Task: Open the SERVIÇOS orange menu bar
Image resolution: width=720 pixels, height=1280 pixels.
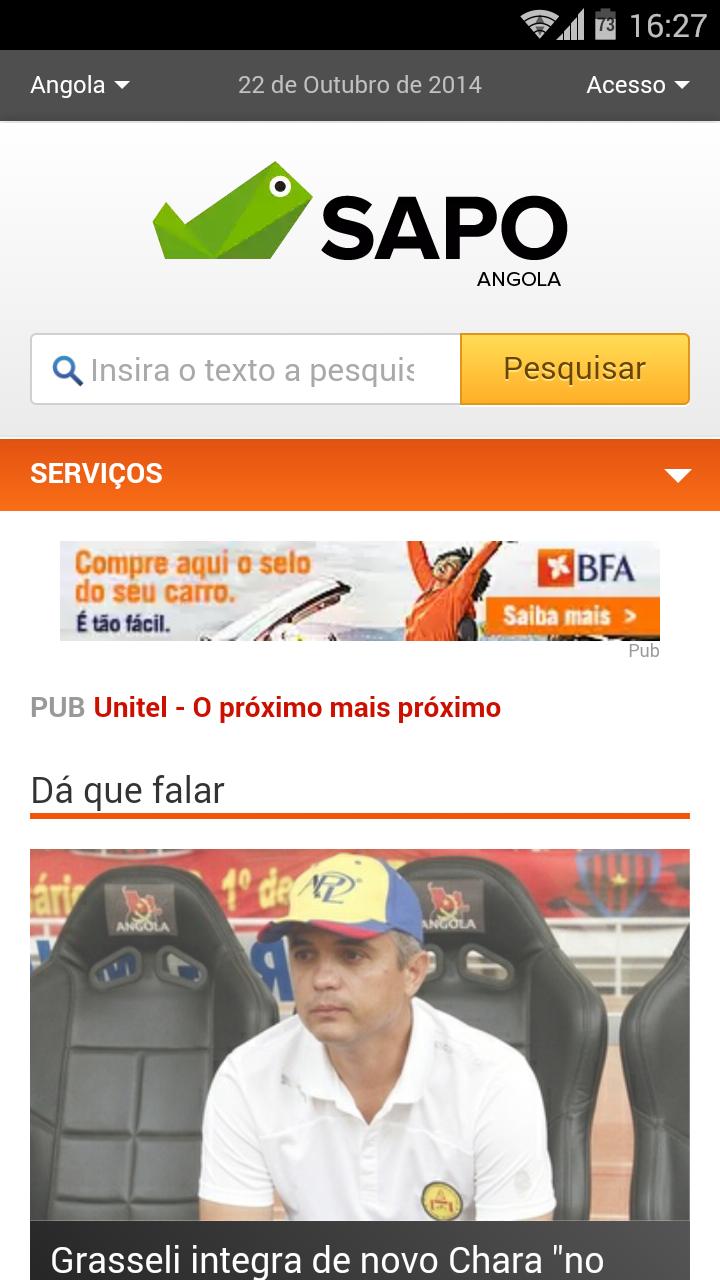Action: pyautogui.click(x=96, y=473)
